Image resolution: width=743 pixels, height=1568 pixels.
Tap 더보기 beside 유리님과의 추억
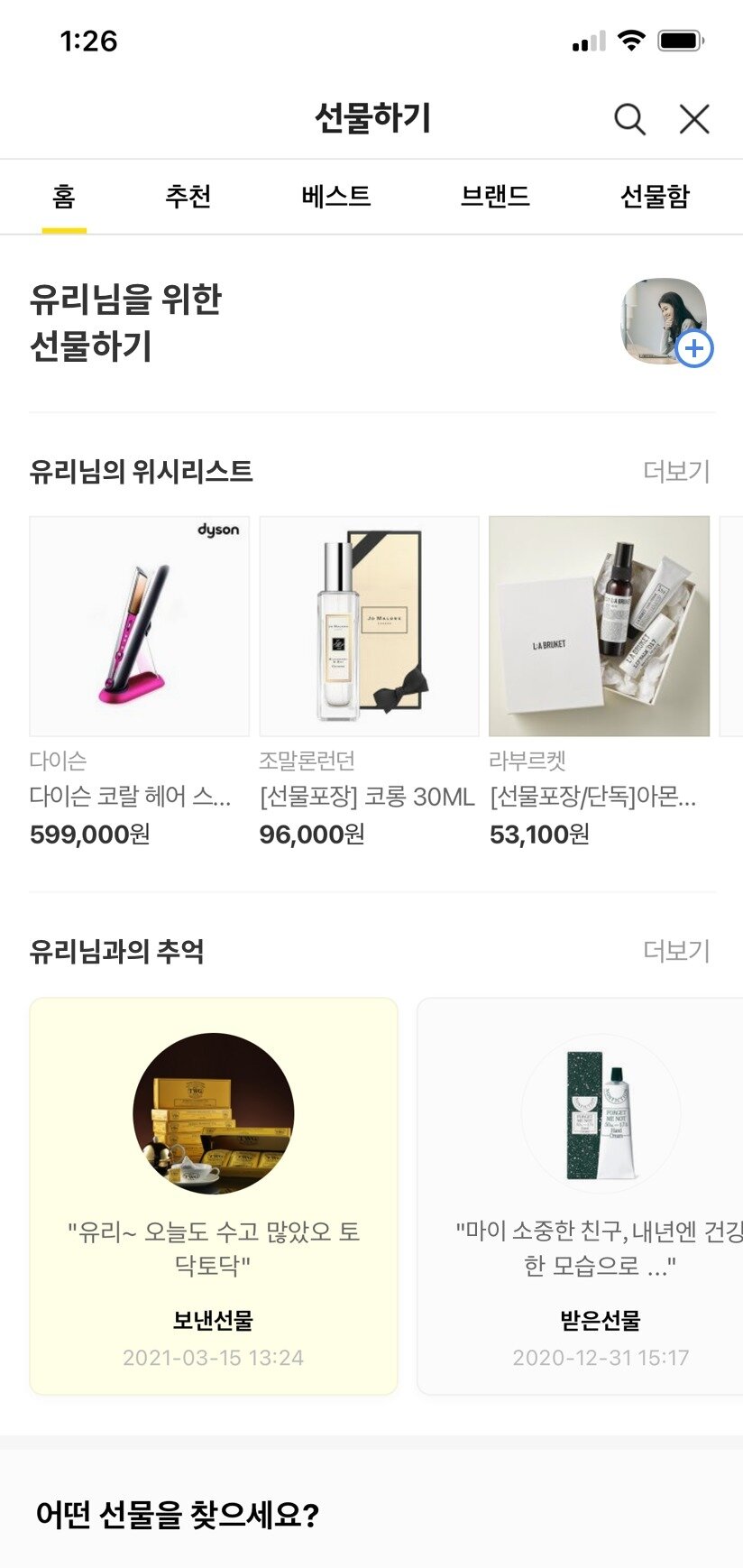click(x=676, y=948)
